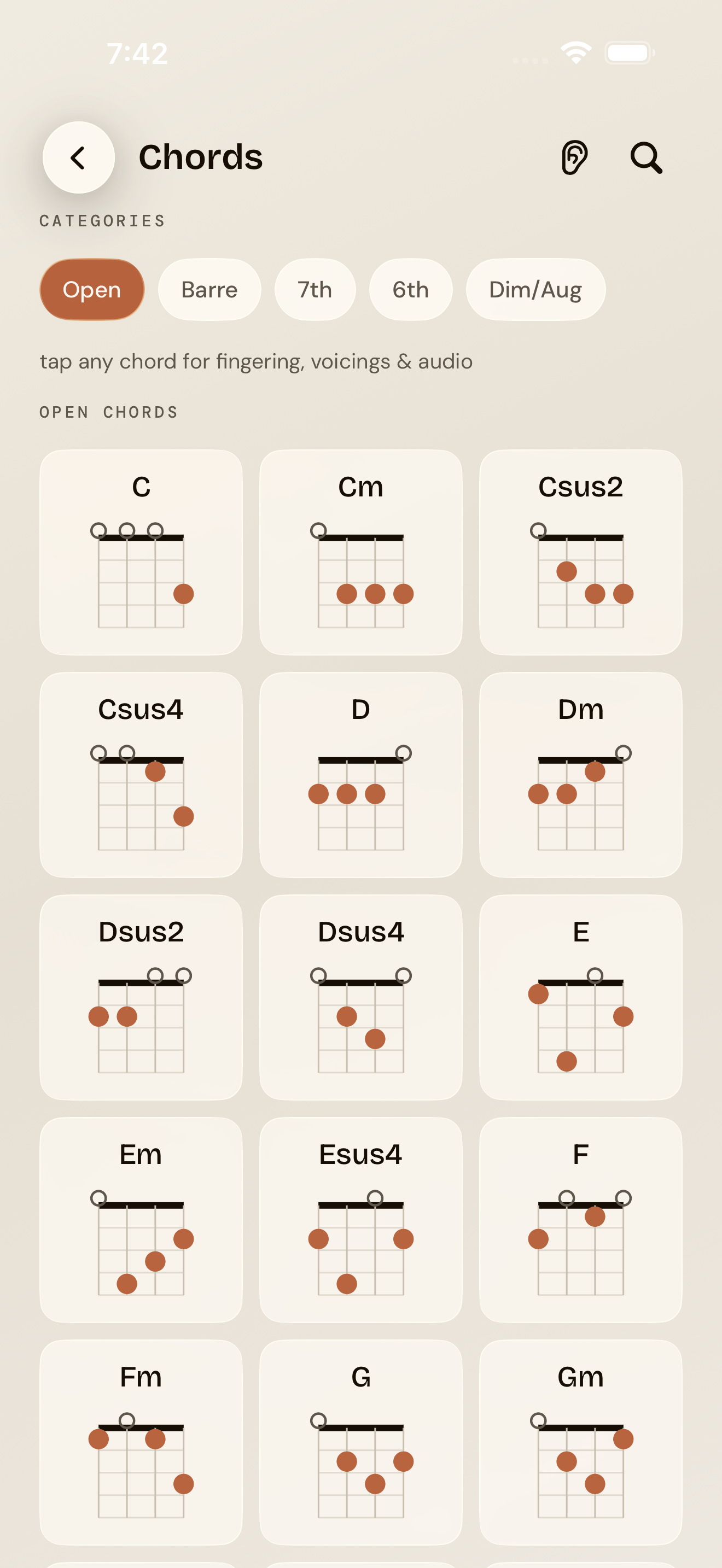Open the C chord card

pos(141,552)
